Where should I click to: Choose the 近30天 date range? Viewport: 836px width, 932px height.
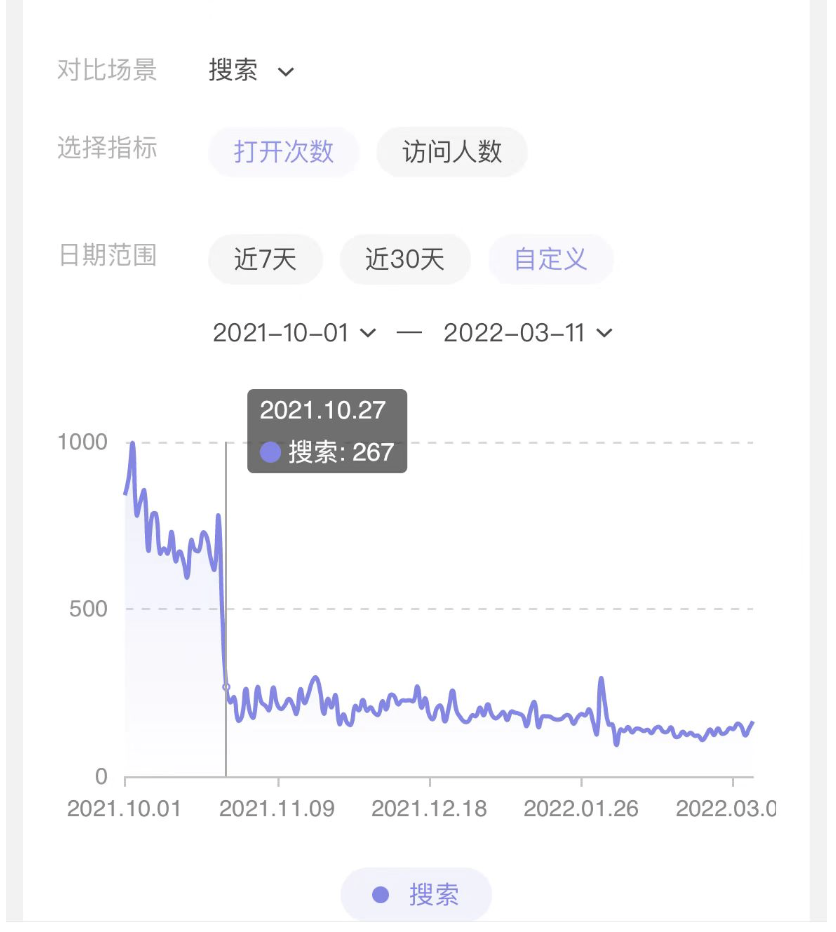click(x=404, y=260)
